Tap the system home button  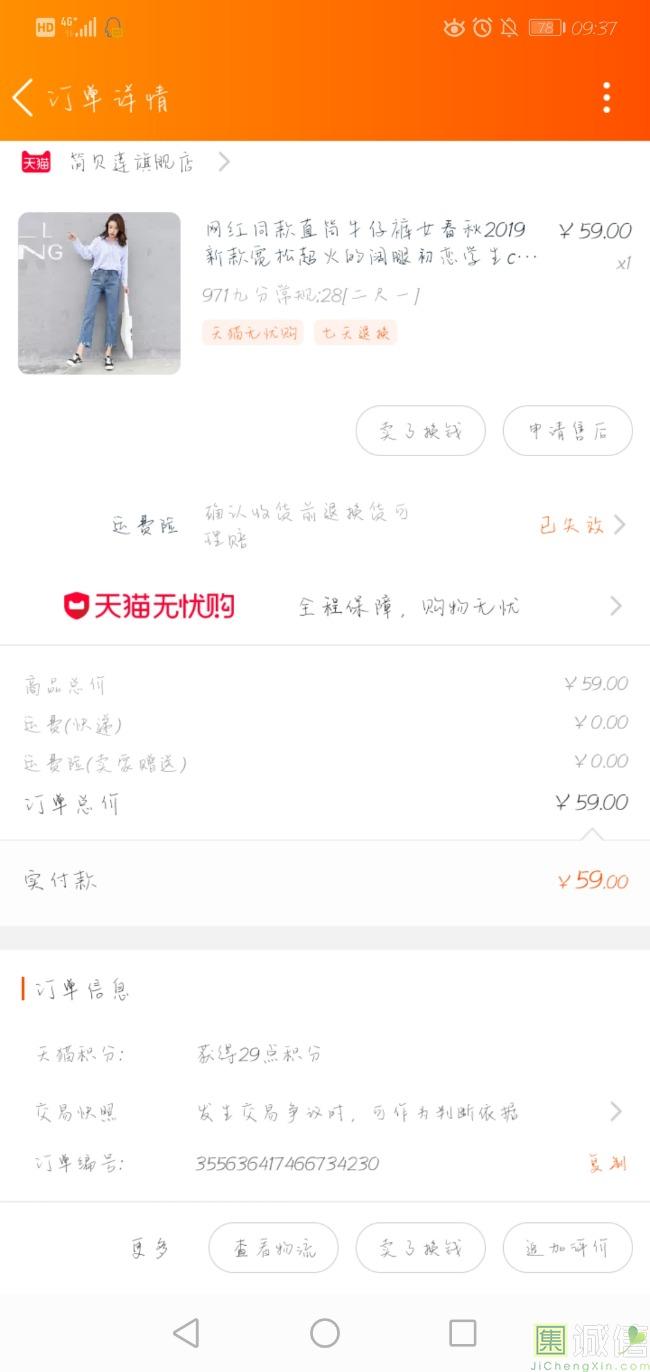click(325, 1333)
